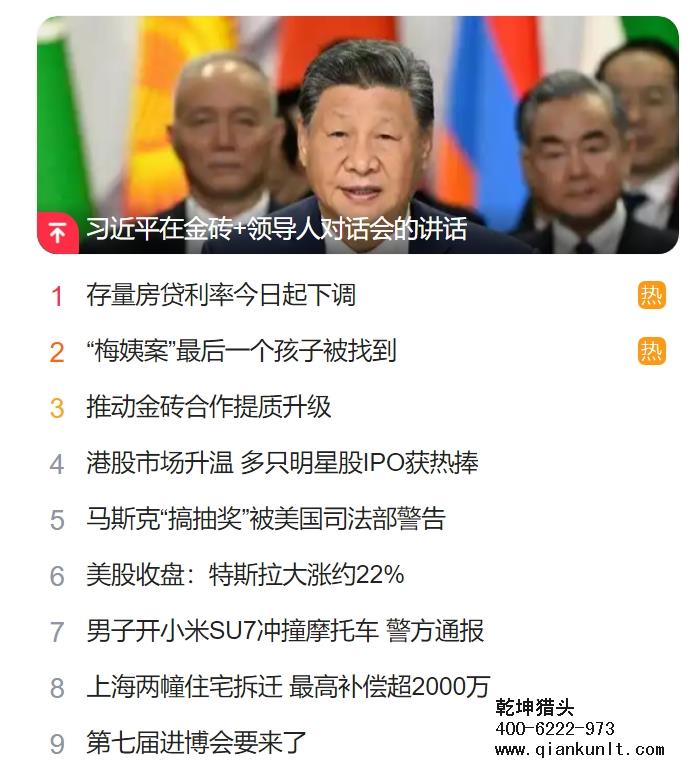View the topic 推动金砖合作提质升级
The width and height of the screenshot is (690, 774).
[x=208, y=407]
